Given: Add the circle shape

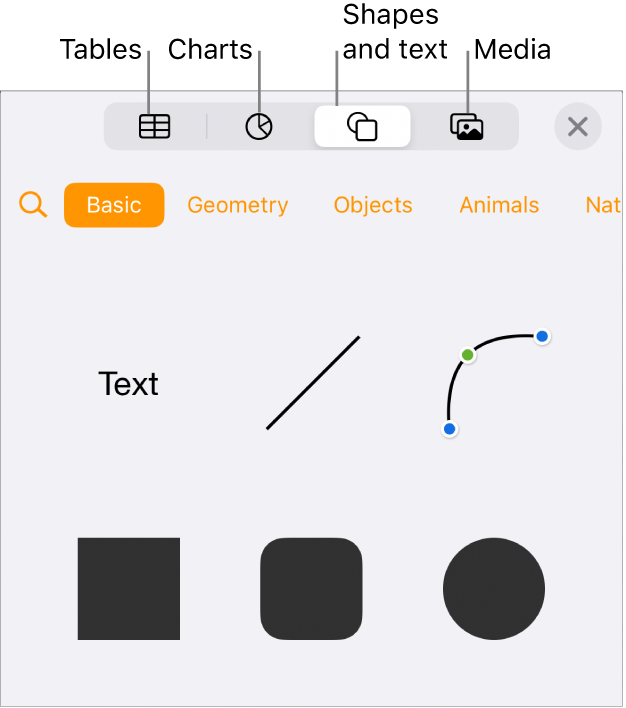Looking at the screenshot, I should point(494,589).
